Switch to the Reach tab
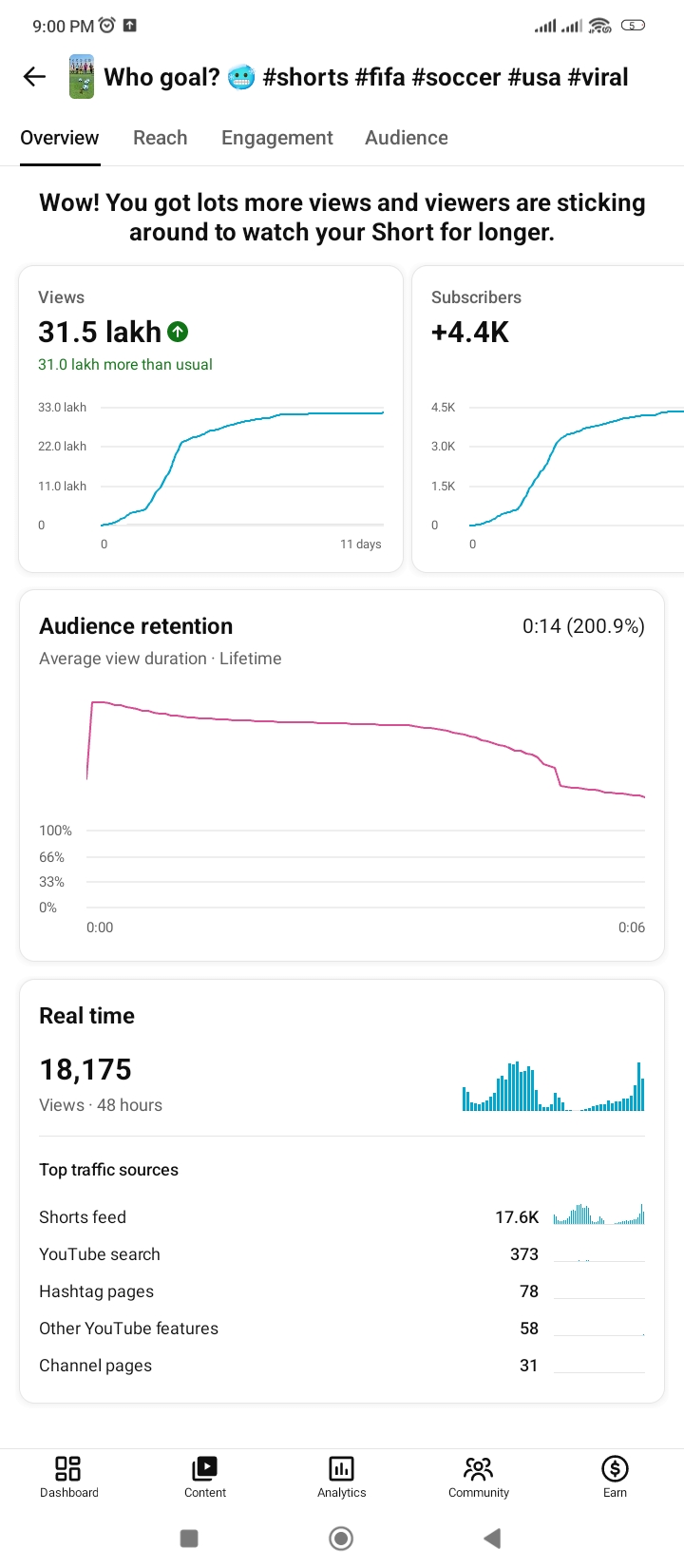684x1568 pixels. (x=160, y=138)
